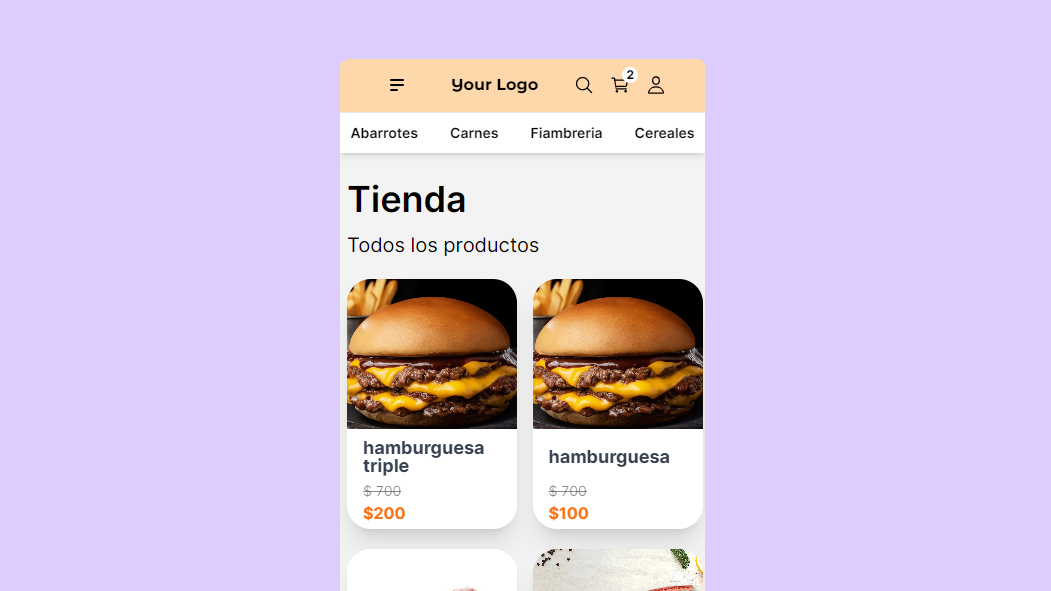Viewport: 1051px width, 591px height.
Task: Open the shopping cart
Action: point(620,86)
